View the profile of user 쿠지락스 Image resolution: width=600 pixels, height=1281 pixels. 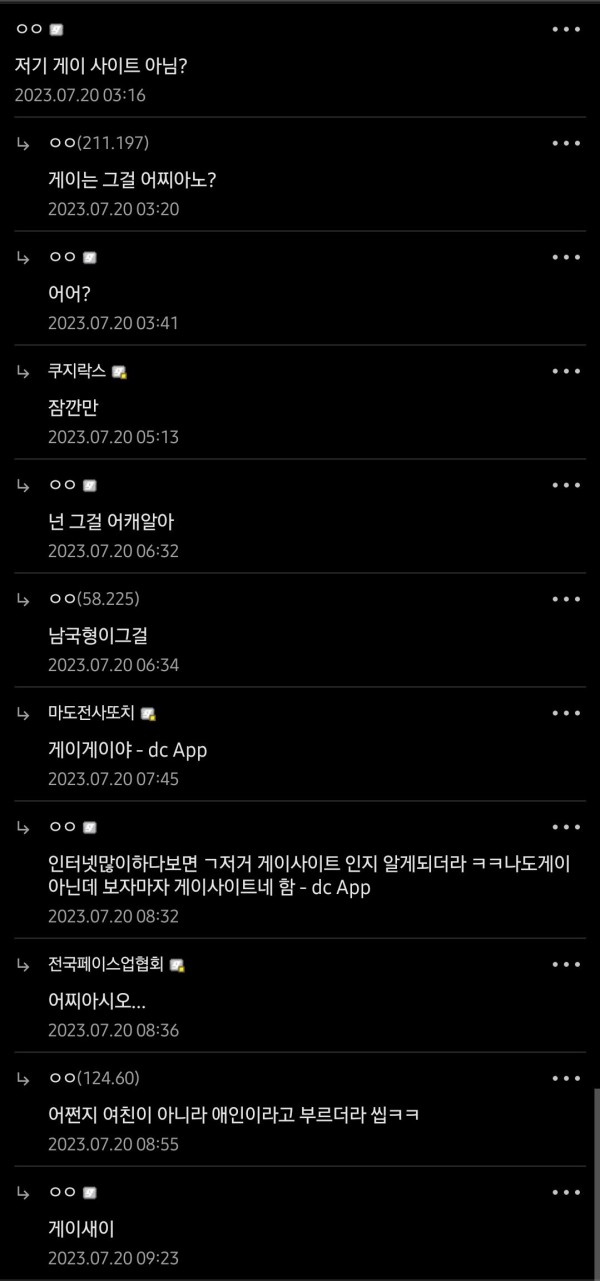point(77,372)
